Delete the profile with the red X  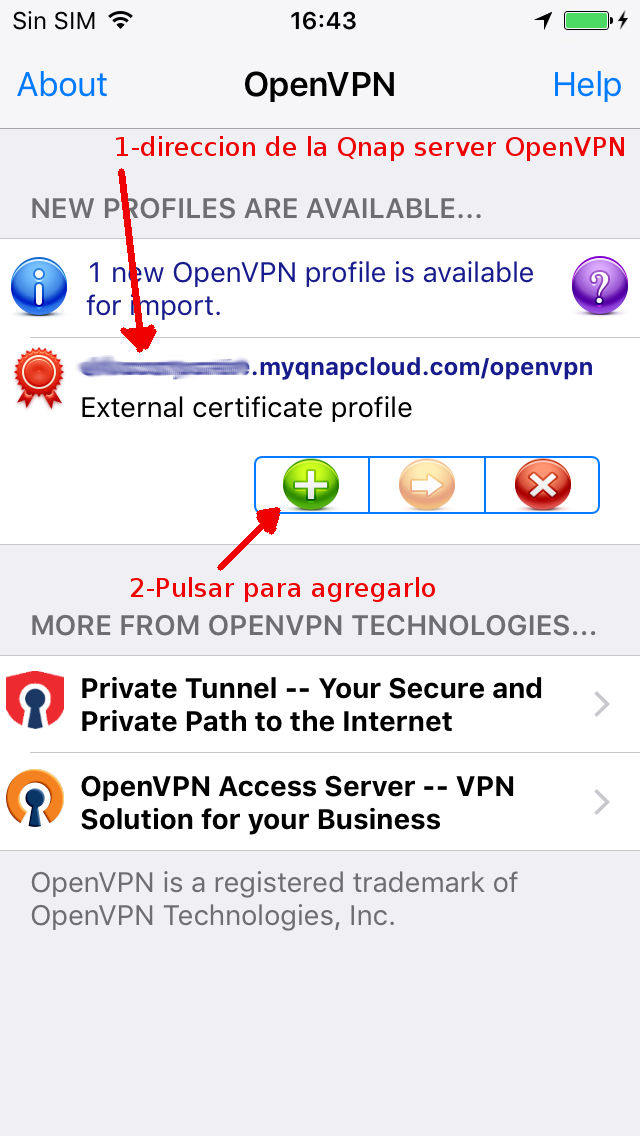pos(542,486)
